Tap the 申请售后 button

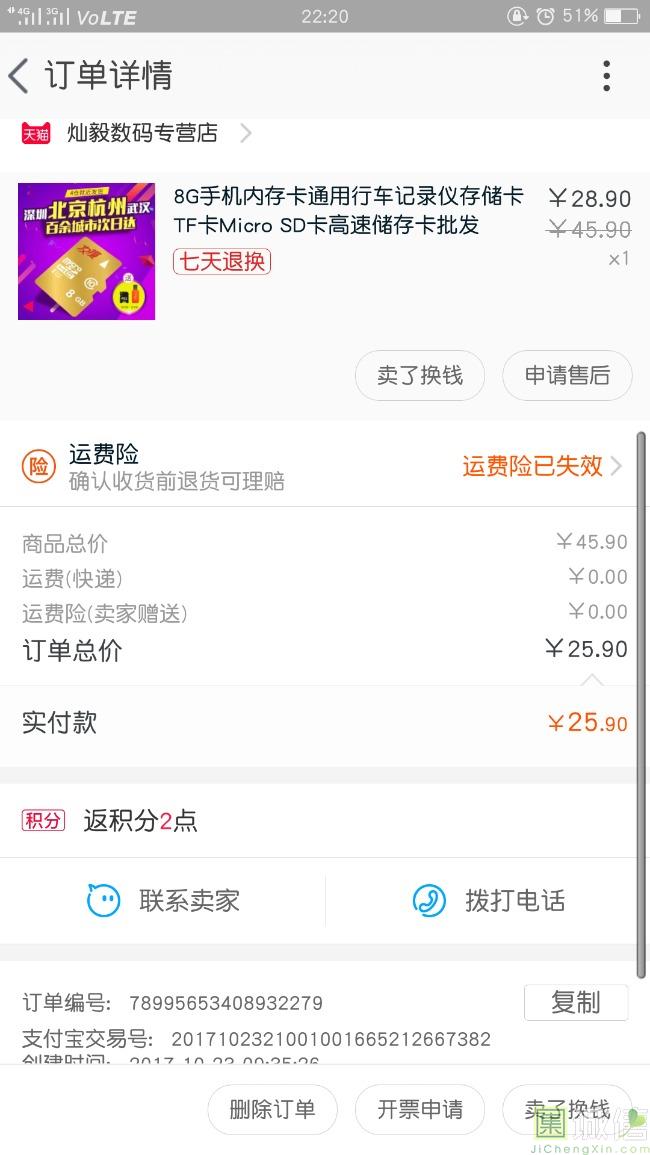pos(567,376)
